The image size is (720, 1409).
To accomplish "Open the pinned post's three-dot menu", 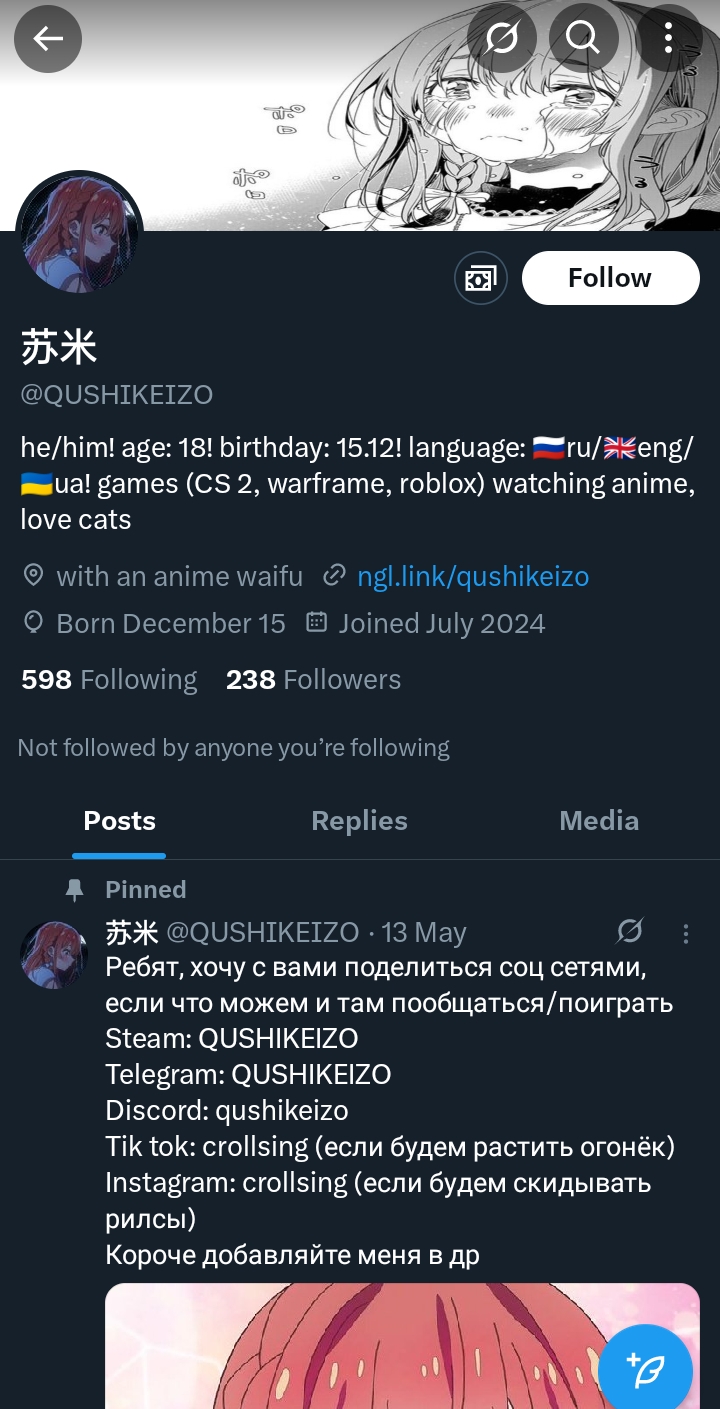I will click(685, 934).
